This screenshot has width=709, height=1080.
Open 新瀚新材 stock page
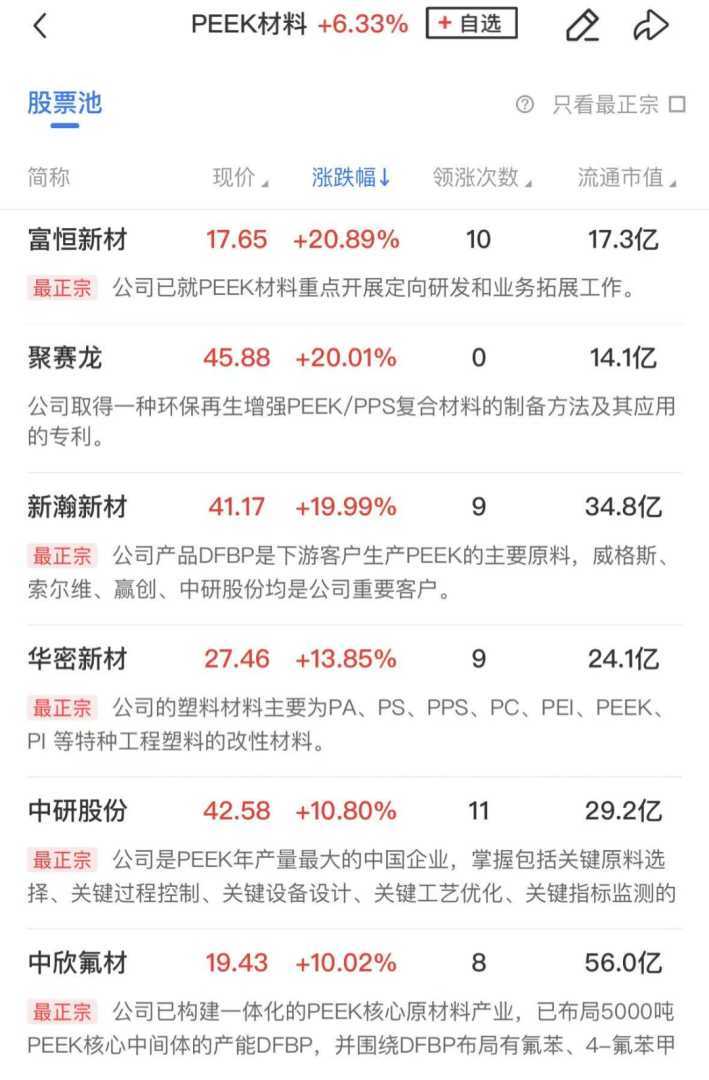78,507
